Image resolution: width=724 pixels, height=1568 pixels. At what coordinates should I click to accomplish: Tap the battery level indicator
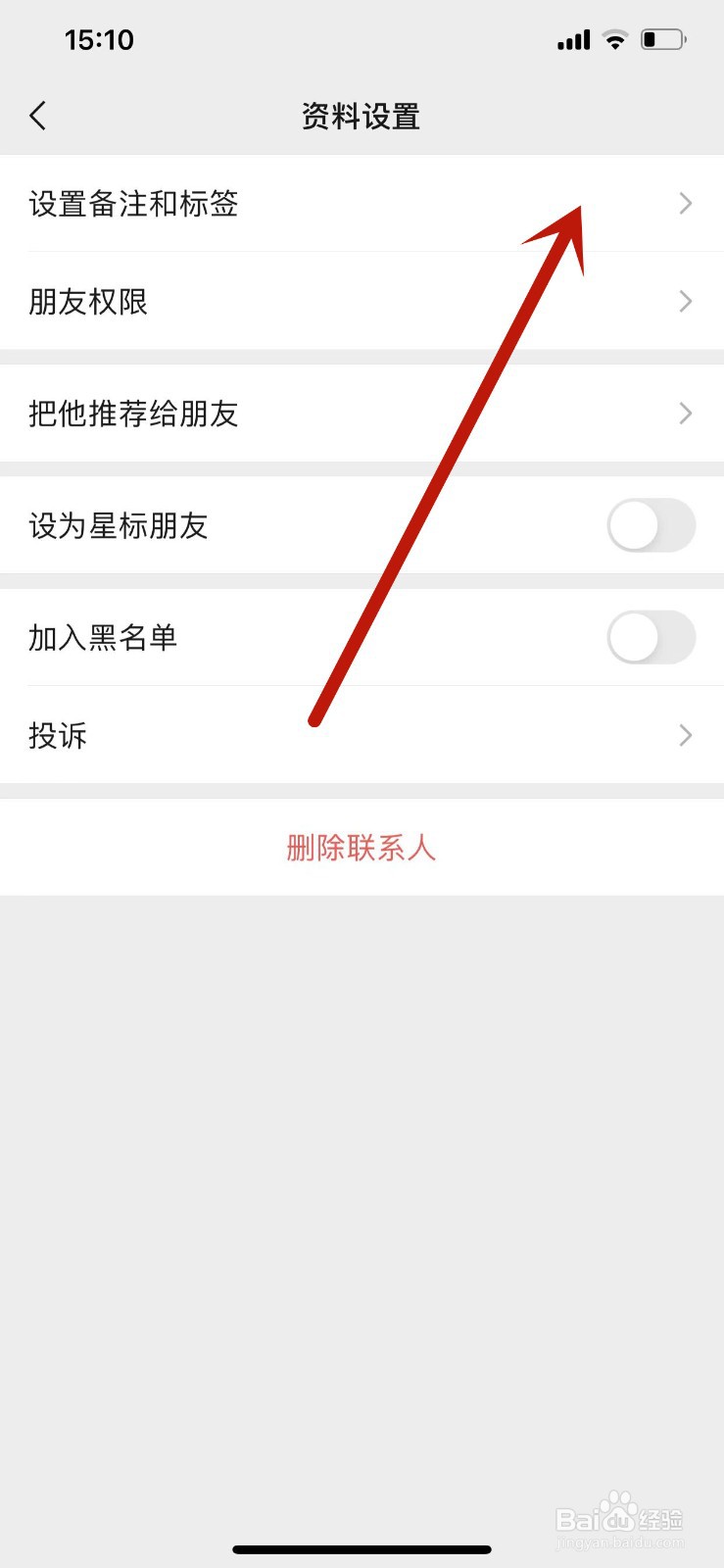click(662, 39)
